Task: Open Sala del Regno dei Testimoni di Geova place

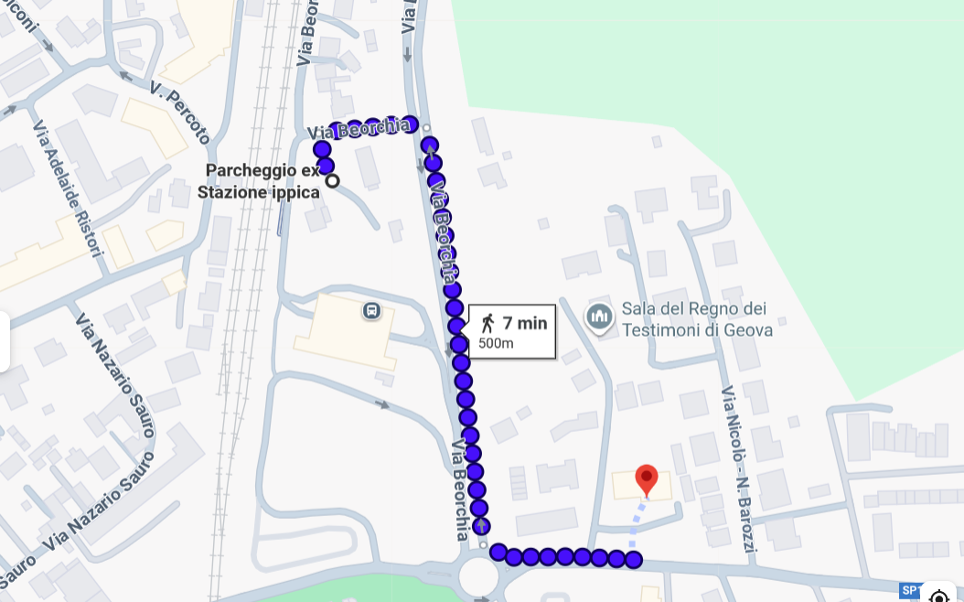Action: pyautogui.click(x=600, y=318)
